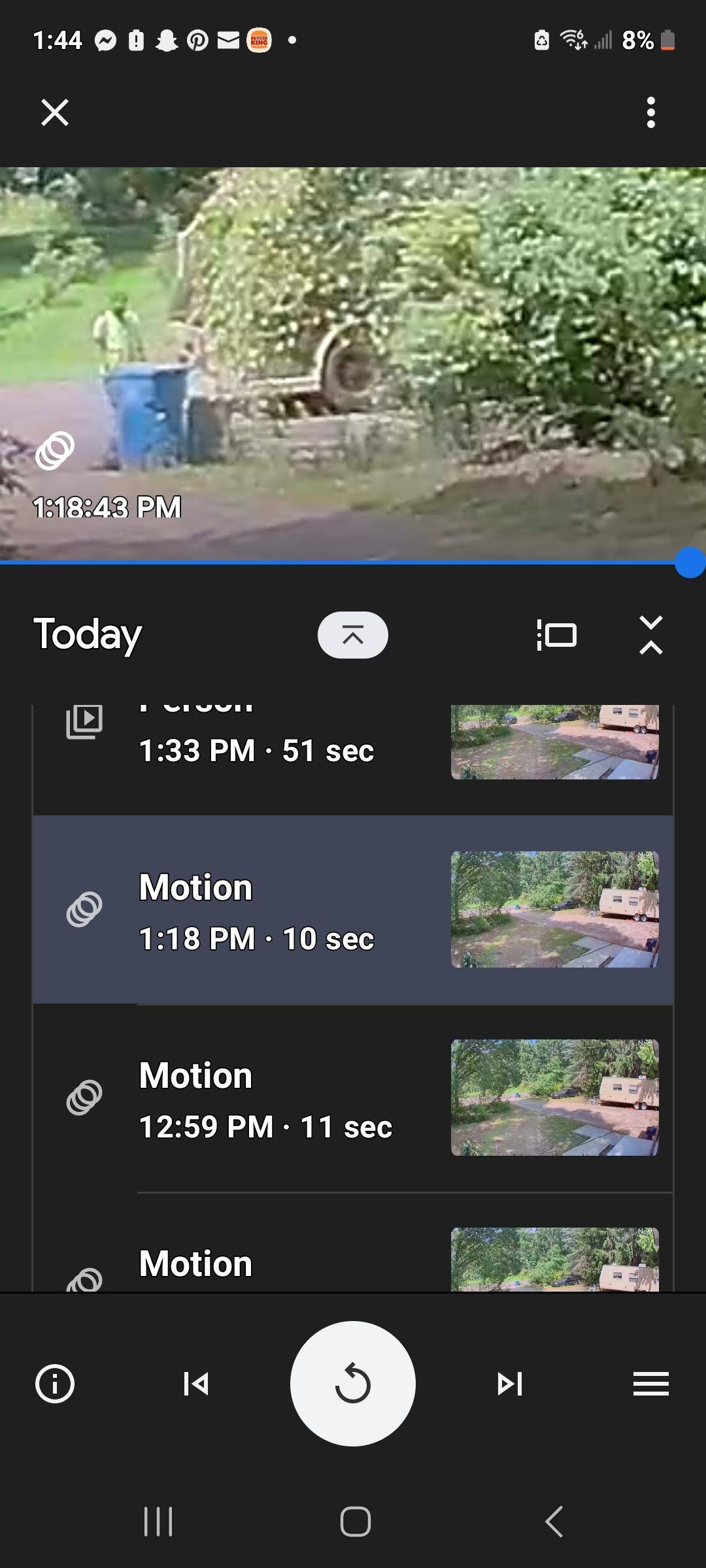
Task: Switch to the timeline view
Action: [556, 635]
